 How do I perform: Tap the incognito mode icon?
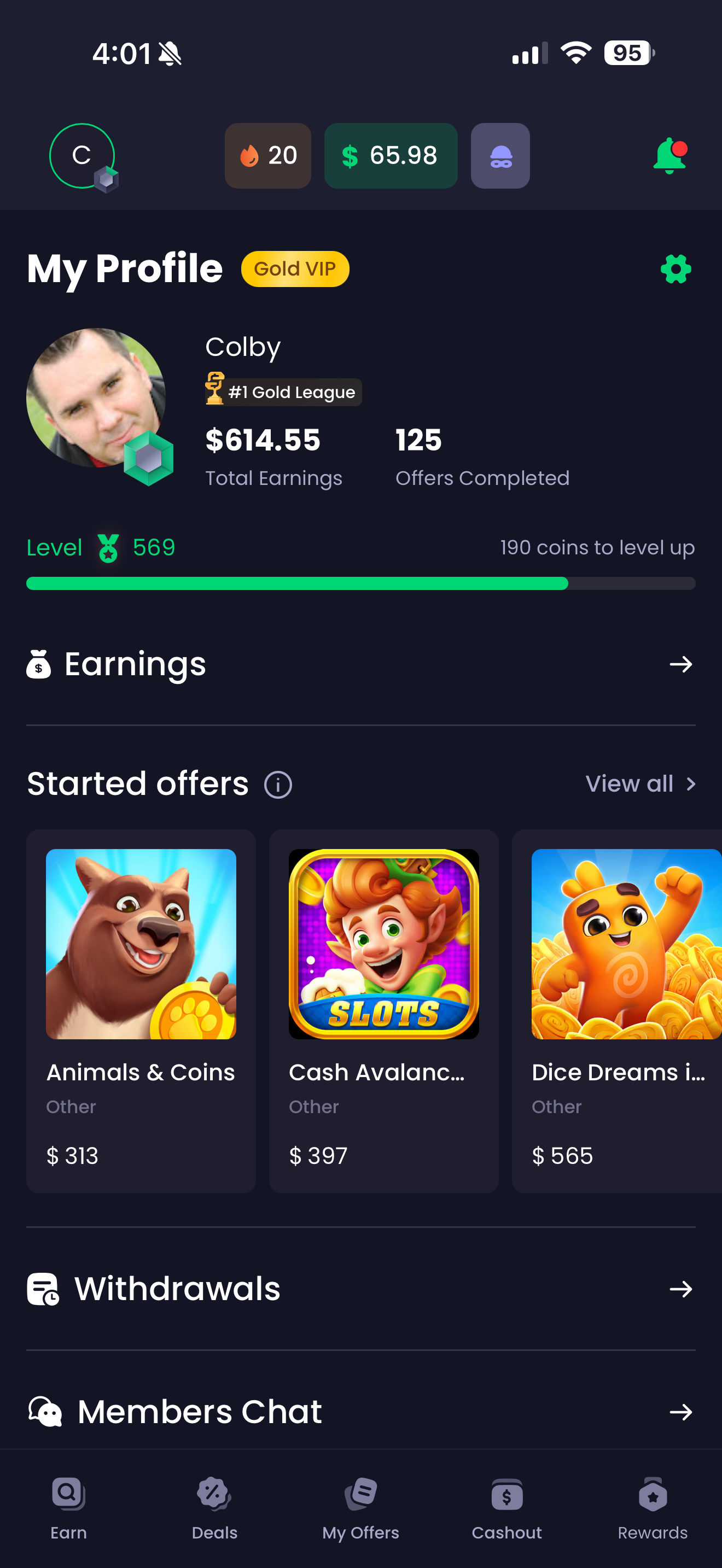point(500,156)
